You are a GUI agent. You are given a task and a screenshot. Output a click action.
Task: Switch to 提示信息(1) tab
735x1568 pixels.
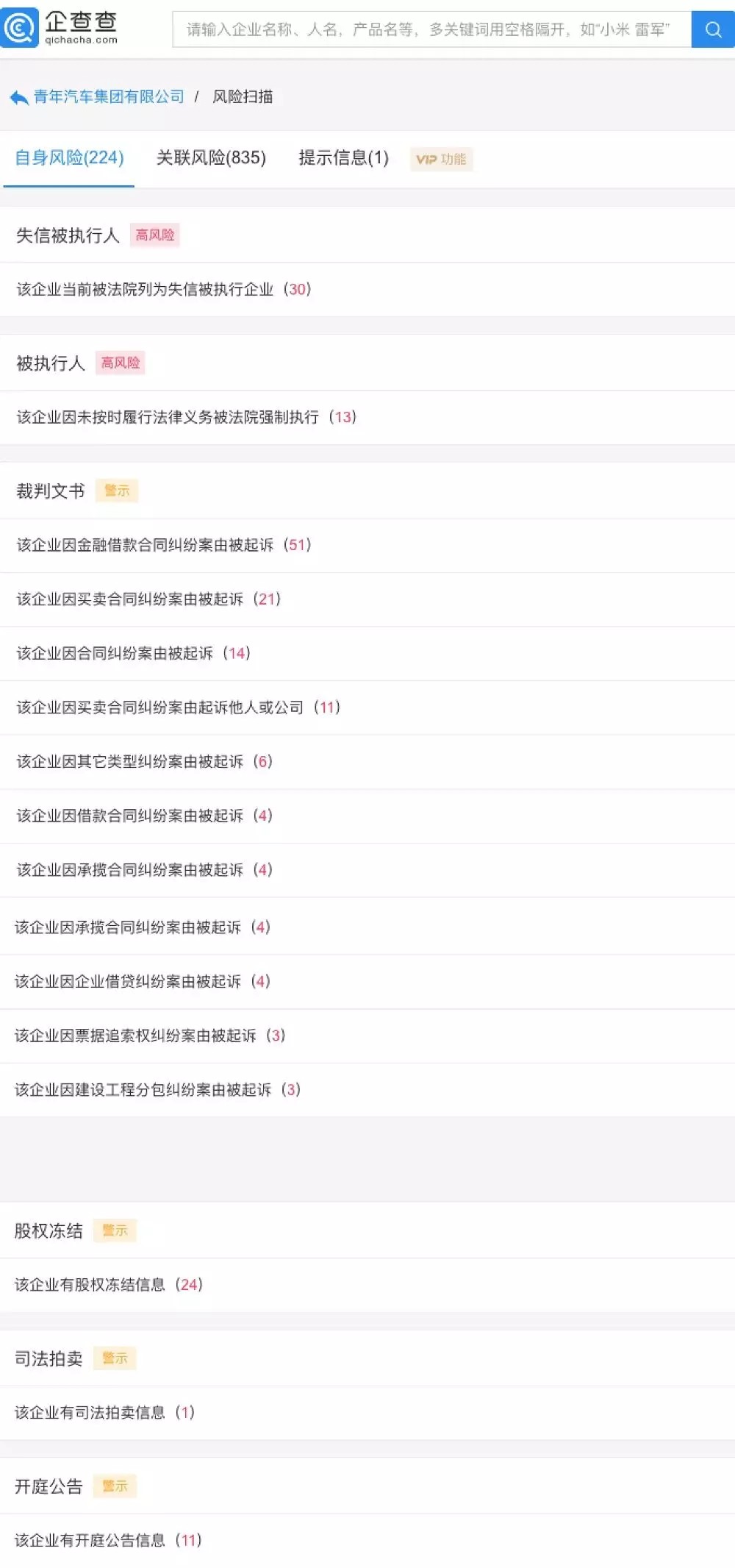coord(343,158)
